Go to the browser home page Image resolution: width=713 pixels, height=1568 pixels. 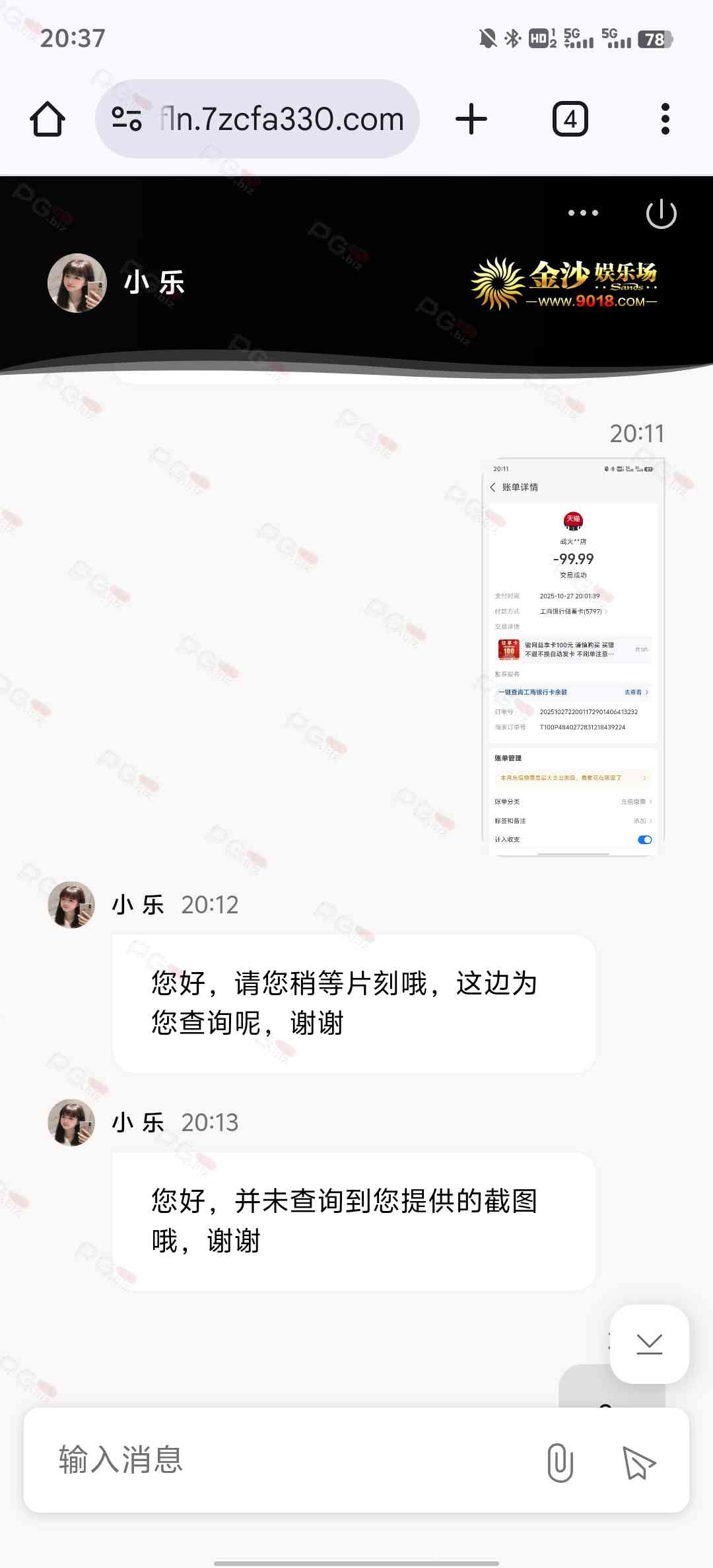click(48, 119)
